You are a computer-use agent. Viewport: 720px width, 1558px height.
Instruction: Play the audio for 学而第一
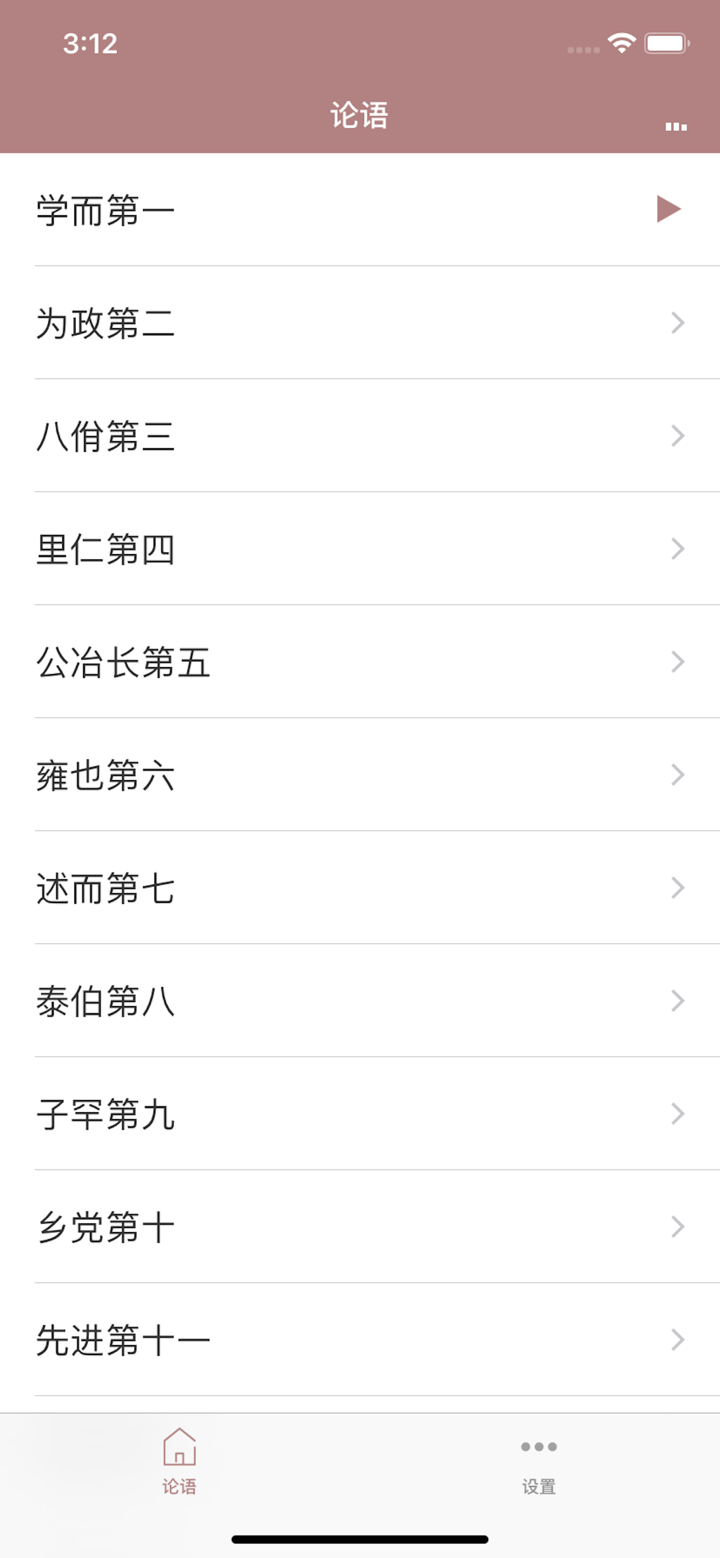(668, 208)
